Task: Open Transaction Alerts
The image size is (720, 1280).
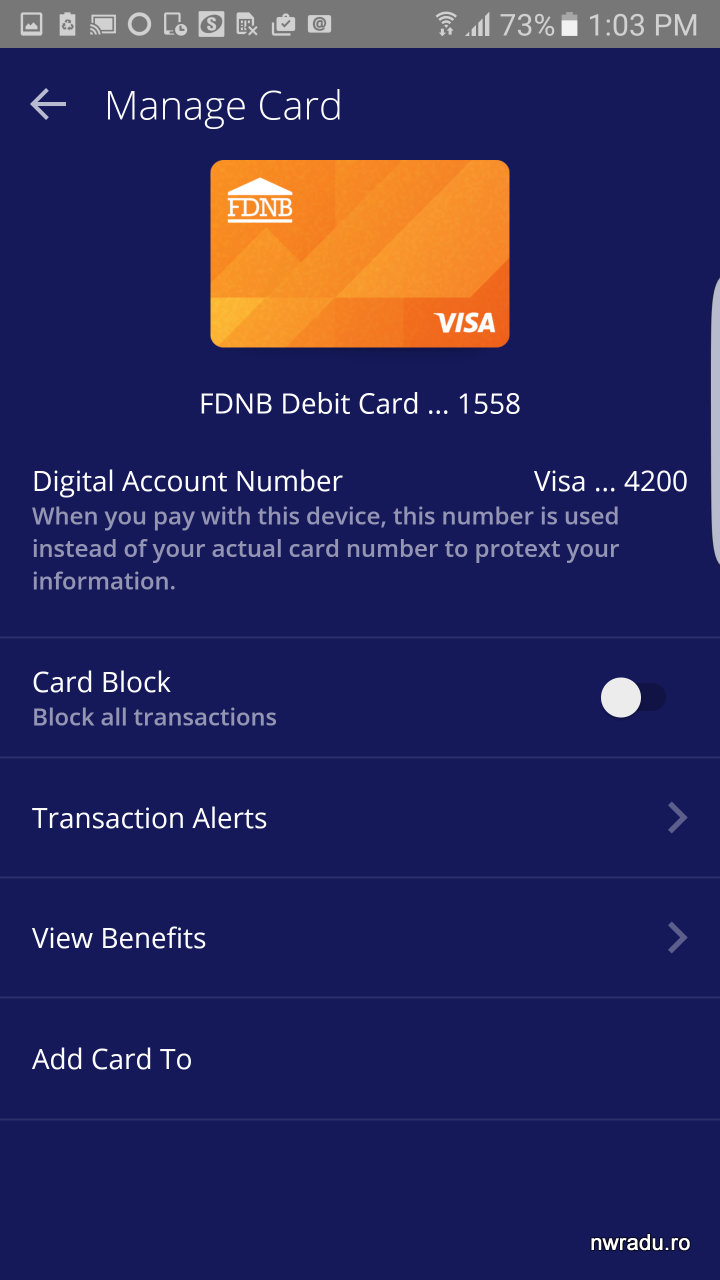Action: [x=360, y=818]
